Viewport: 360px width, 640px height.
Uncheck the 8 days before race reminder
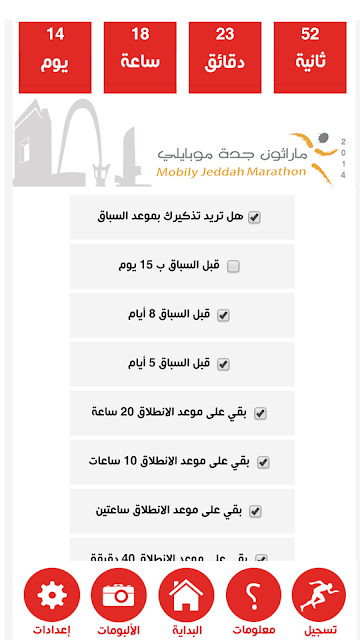[x=223, y=316]
